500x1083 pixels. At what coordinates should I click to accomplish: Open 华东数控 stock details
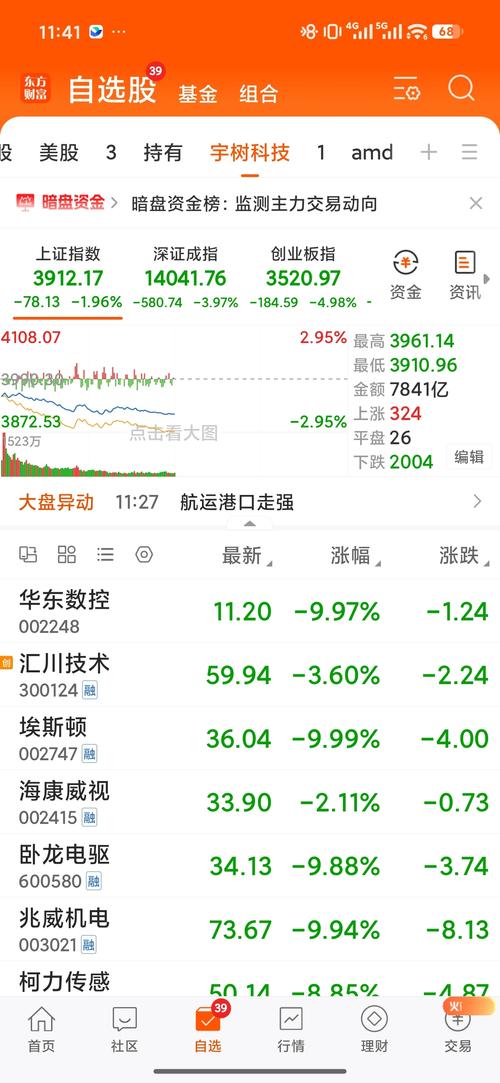pyautogui.click(x=250, y=611)
